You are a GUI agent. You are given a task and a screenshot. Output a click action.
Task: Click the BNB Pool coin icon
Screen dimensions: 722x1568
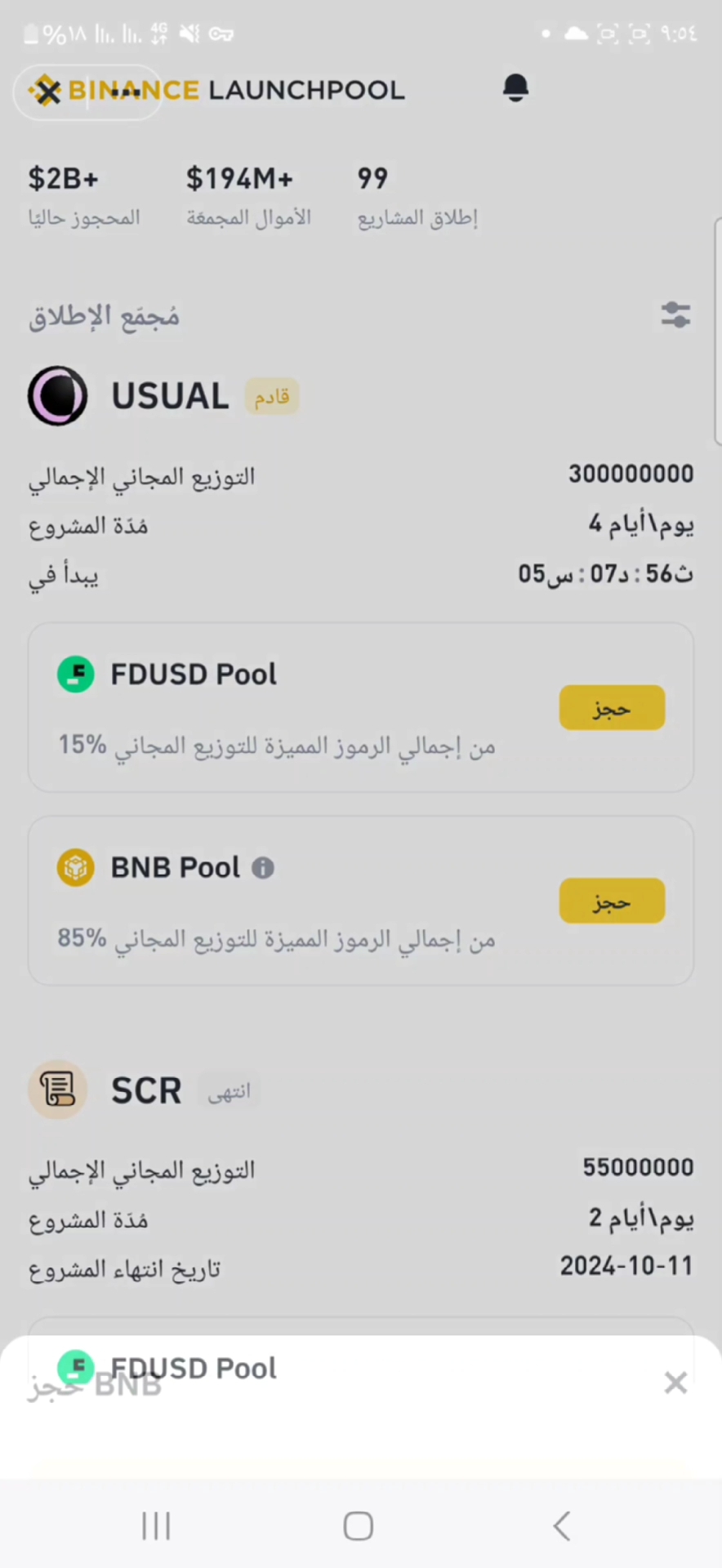[x=76, y=867]
